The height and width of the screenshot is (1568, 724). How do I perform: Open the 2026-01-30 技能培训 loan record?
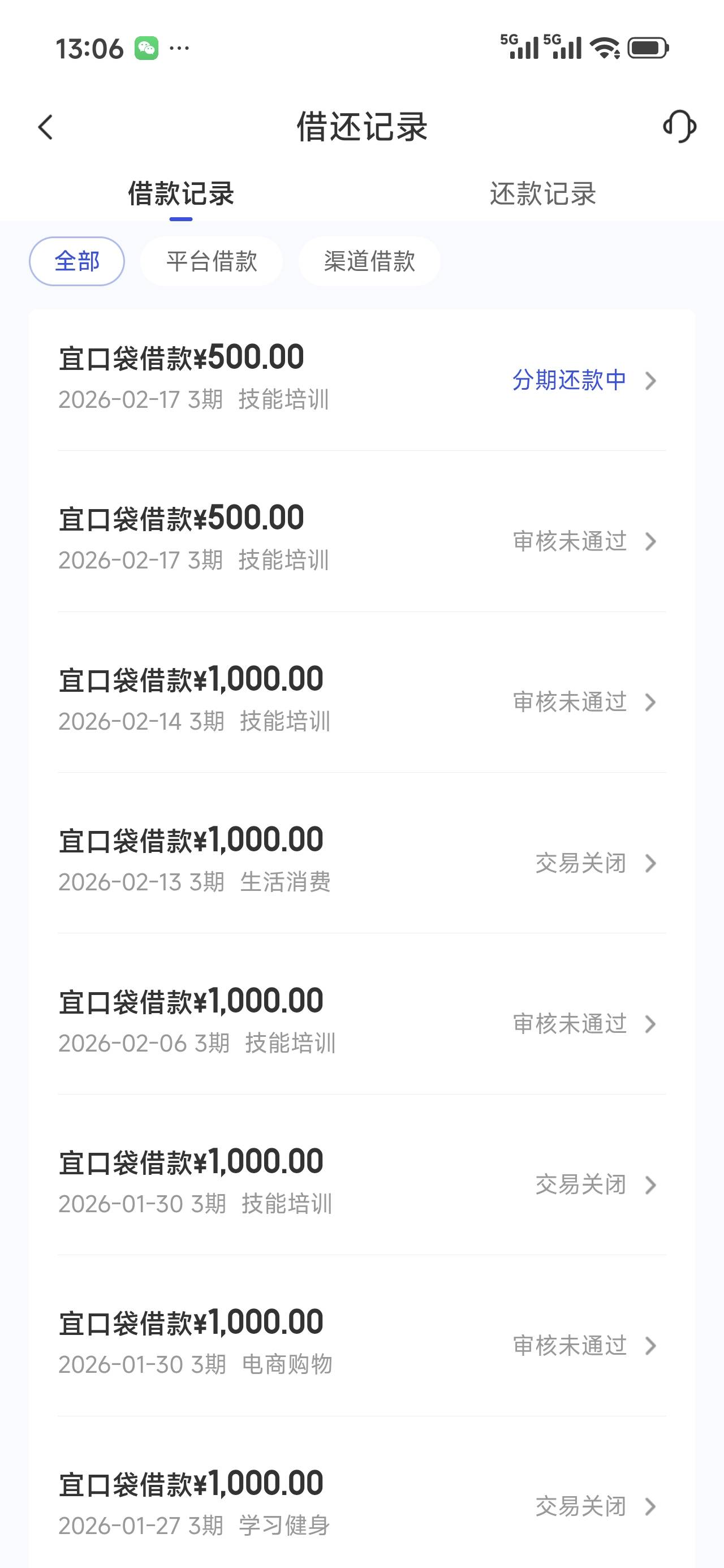361,1183
